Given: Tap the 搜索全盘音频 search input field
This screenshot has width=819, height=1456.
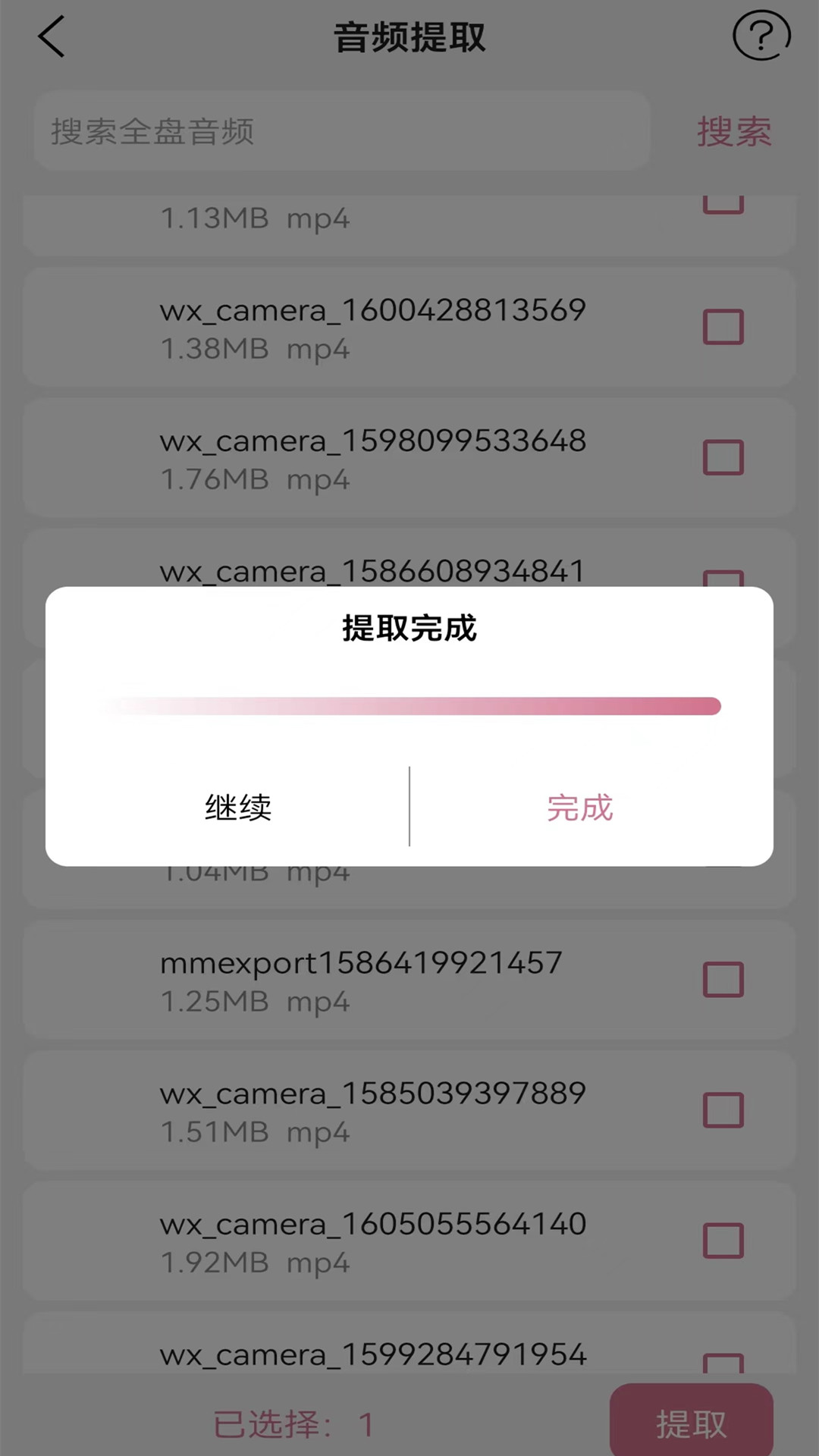Looking at the screenshot, I should pyautogui.click(x=341, y=132).
